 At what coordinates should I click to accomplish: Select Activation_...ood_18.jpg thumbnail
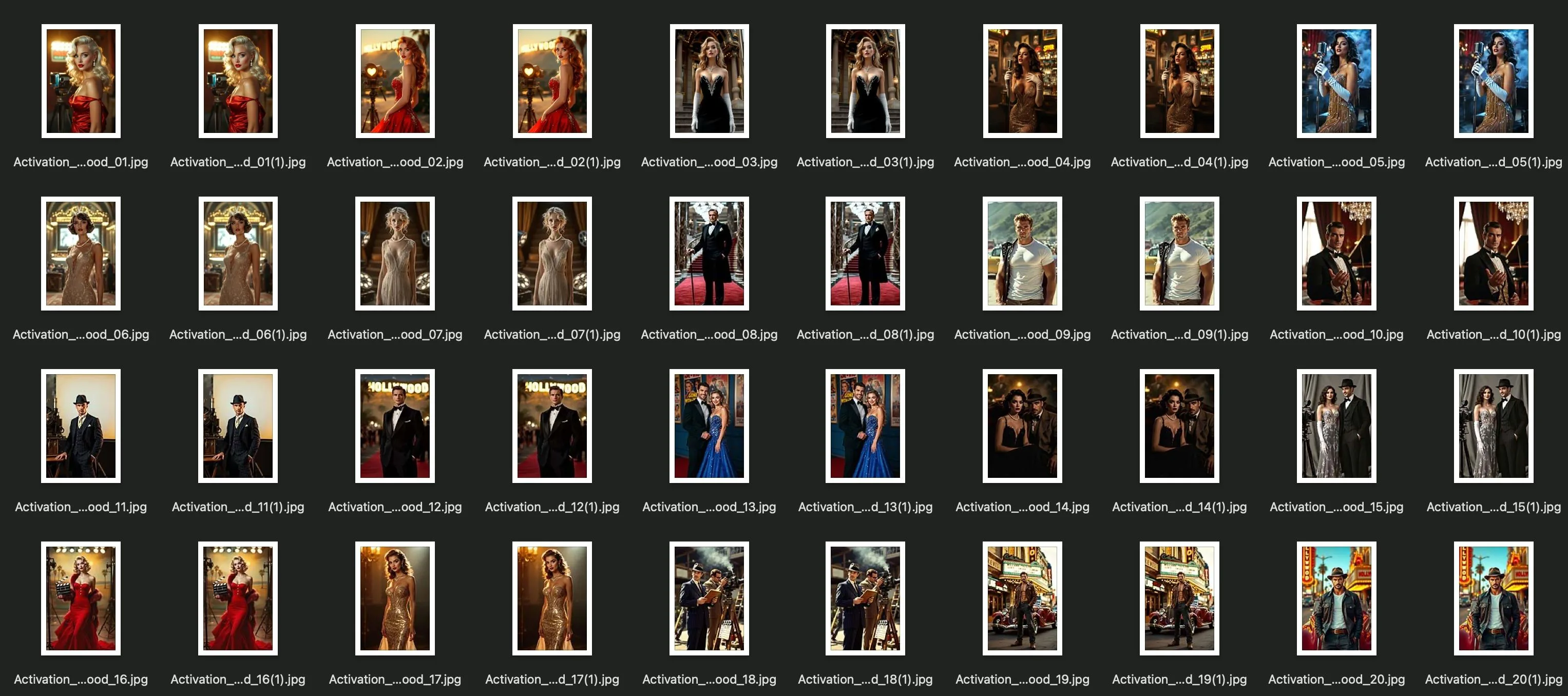709,598
